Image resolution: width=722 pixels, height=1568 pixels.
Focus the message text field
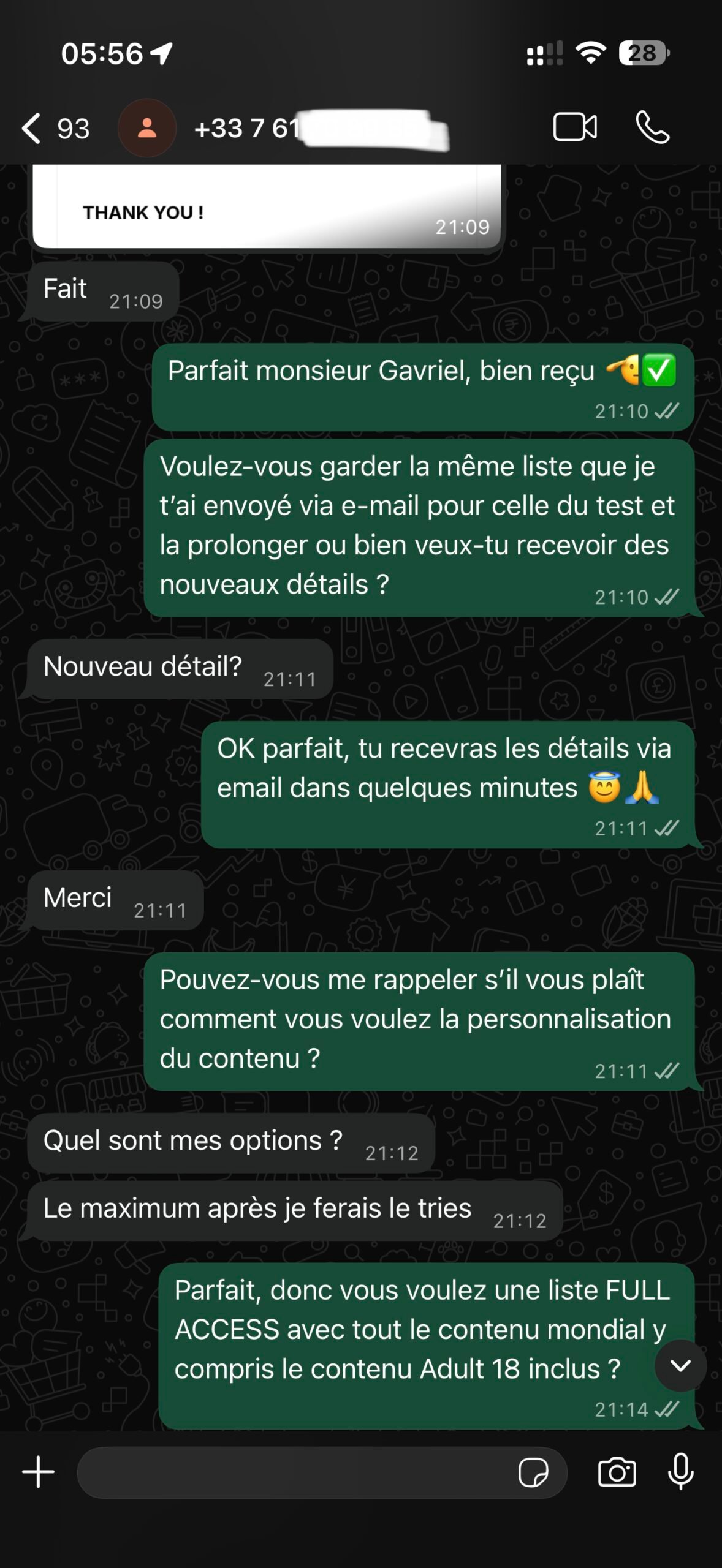pos(294,1472)
